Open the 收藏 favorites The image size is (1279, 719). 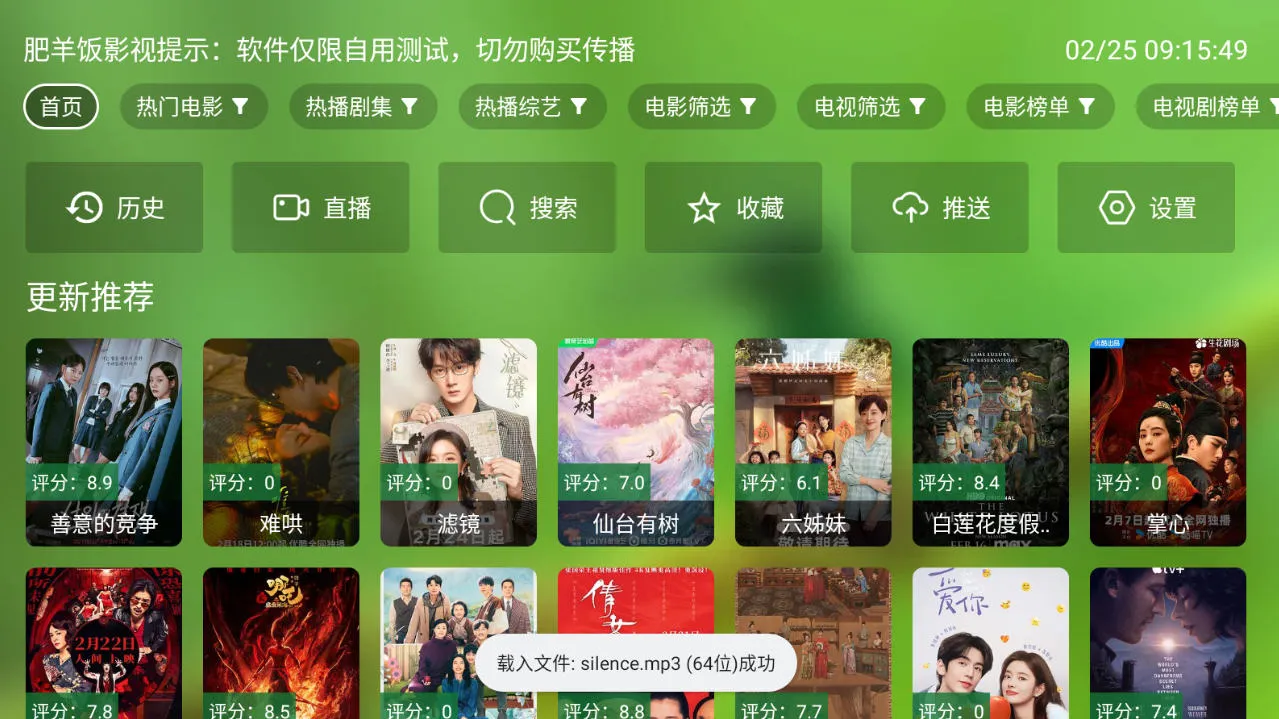point(733,208)
